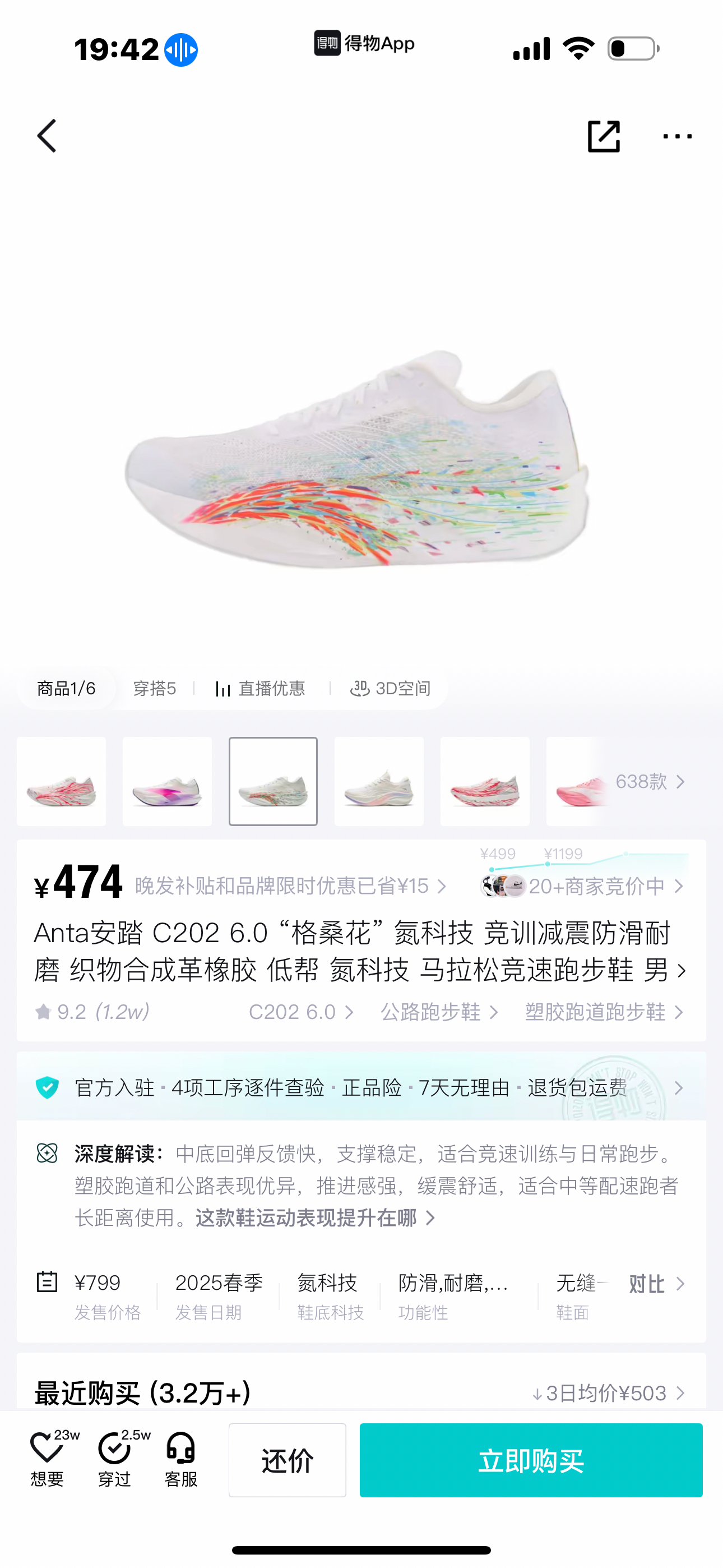View all 638款 styles

pos(650,781)
